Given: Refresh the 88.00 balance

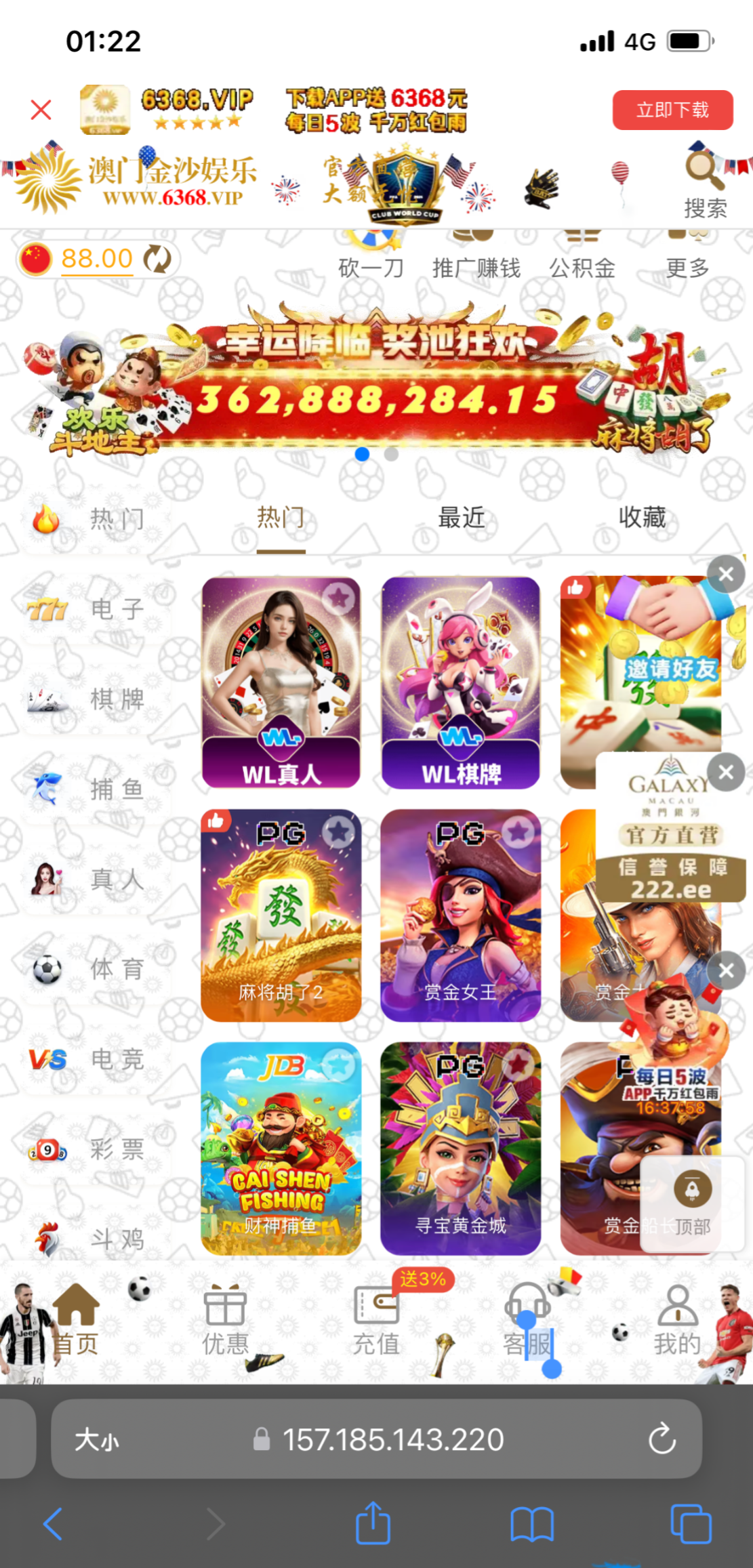Looking at the screenshot, I should pyautogui.click(x=158, y=259).
